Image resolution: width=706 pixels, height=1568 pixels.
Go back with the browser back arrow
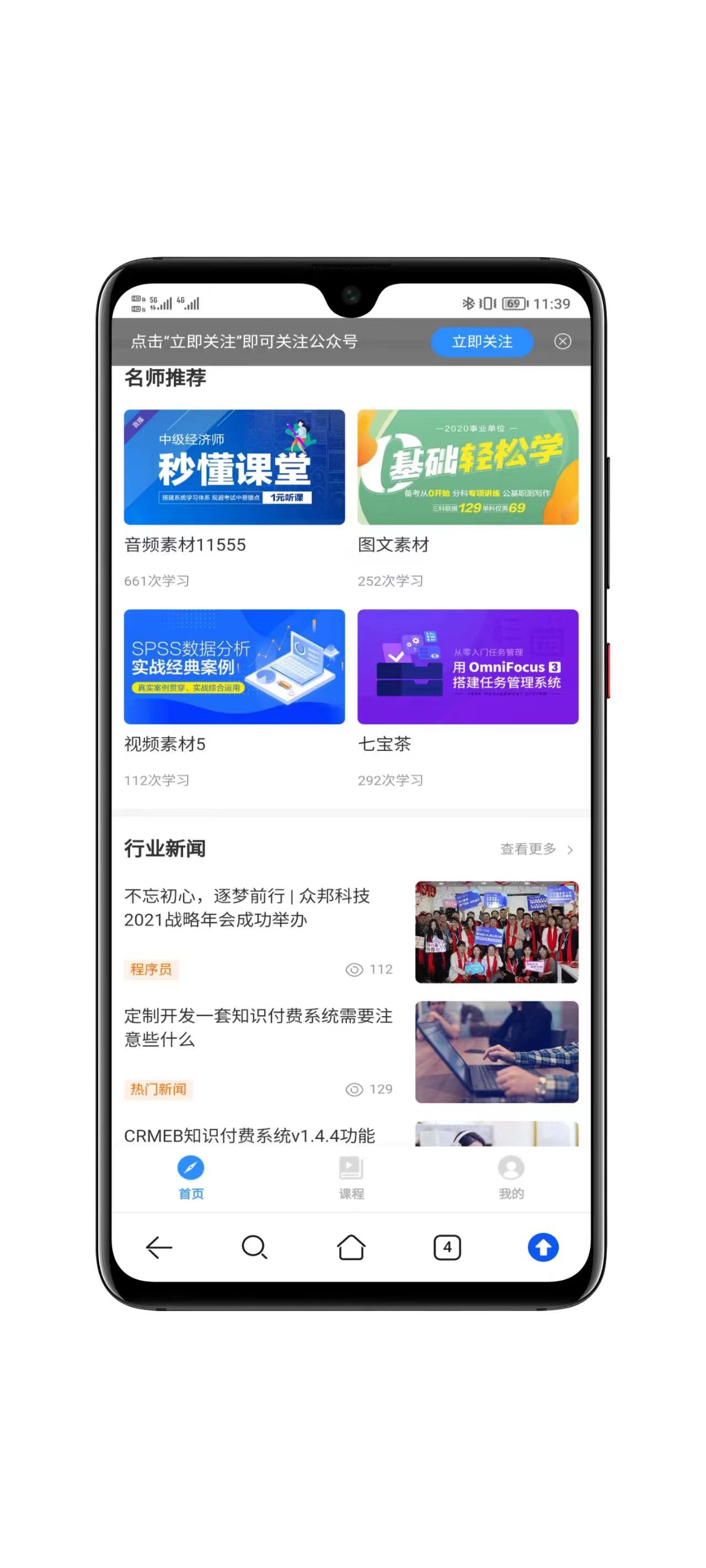coord(159,1247)
